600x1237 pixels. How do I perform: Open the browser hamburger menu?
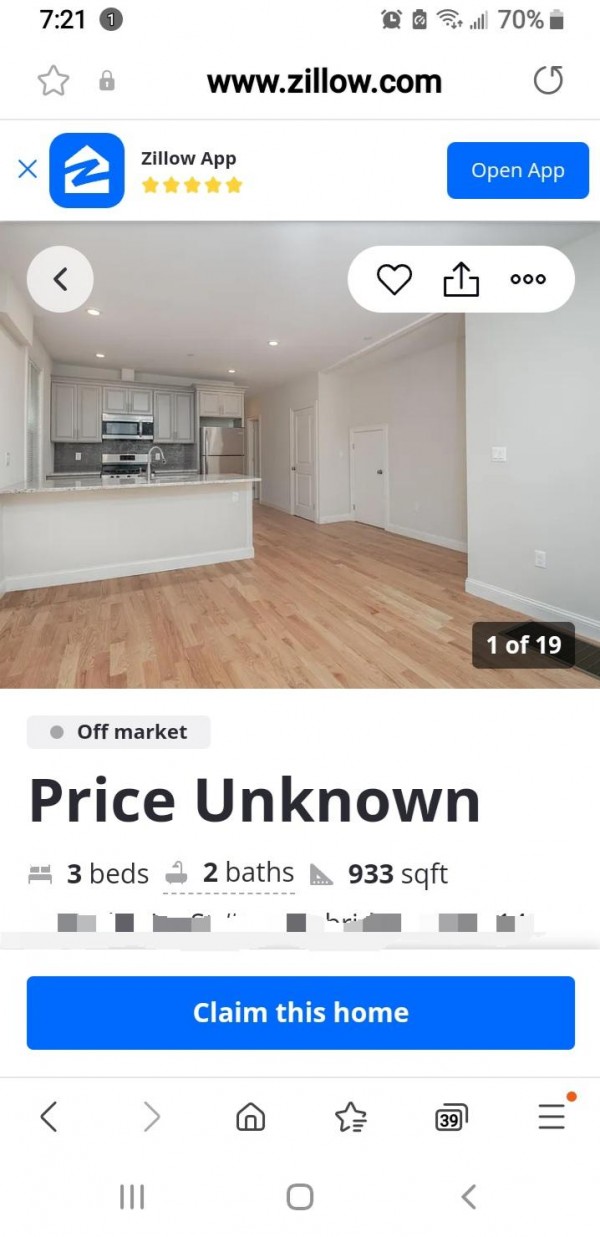[552, 1116]
